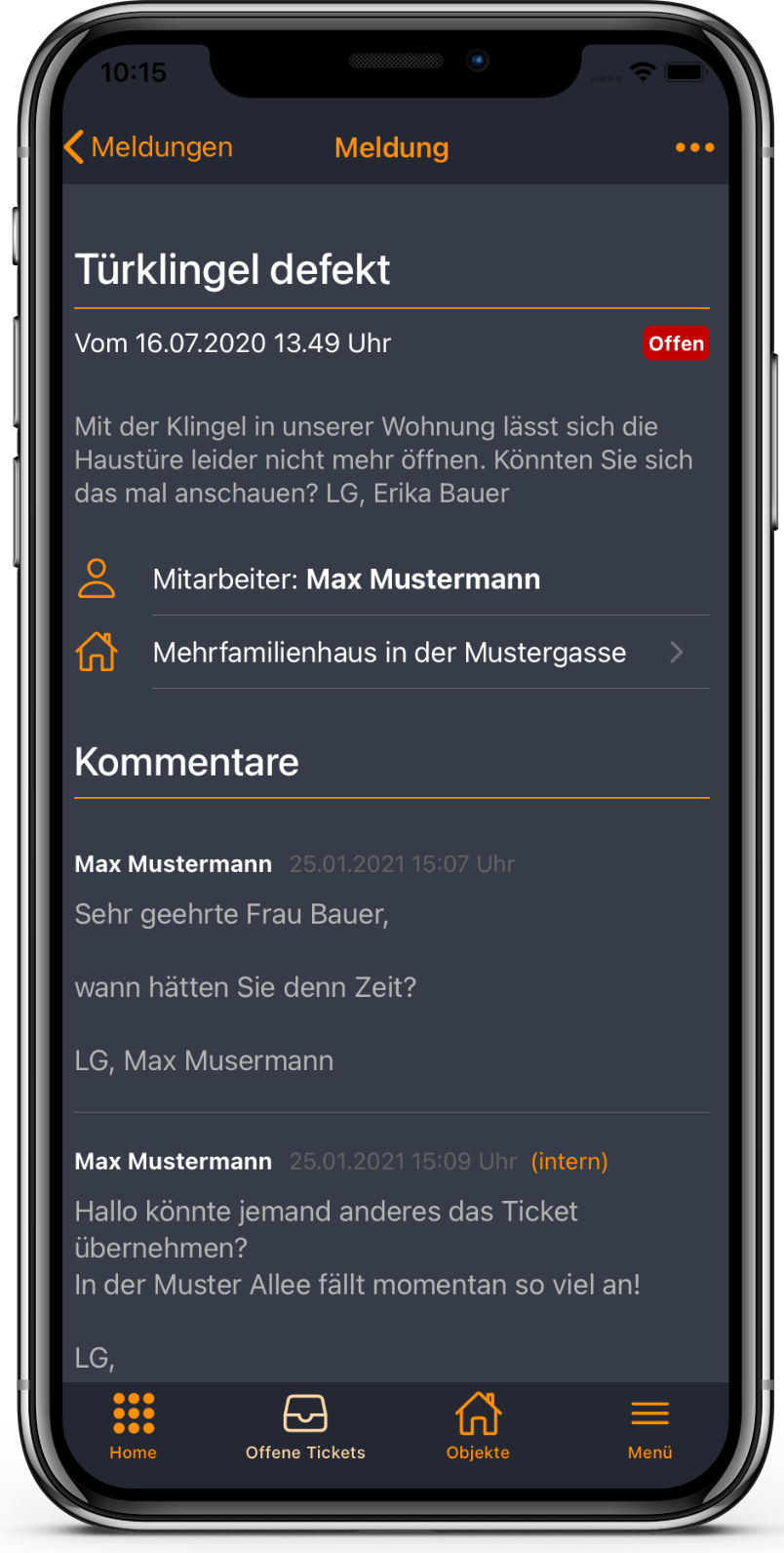Tap the Wi-Fi icon in status bar
Image resolution: width=784 pixels, height=1553 pixels.
(642, 69)
